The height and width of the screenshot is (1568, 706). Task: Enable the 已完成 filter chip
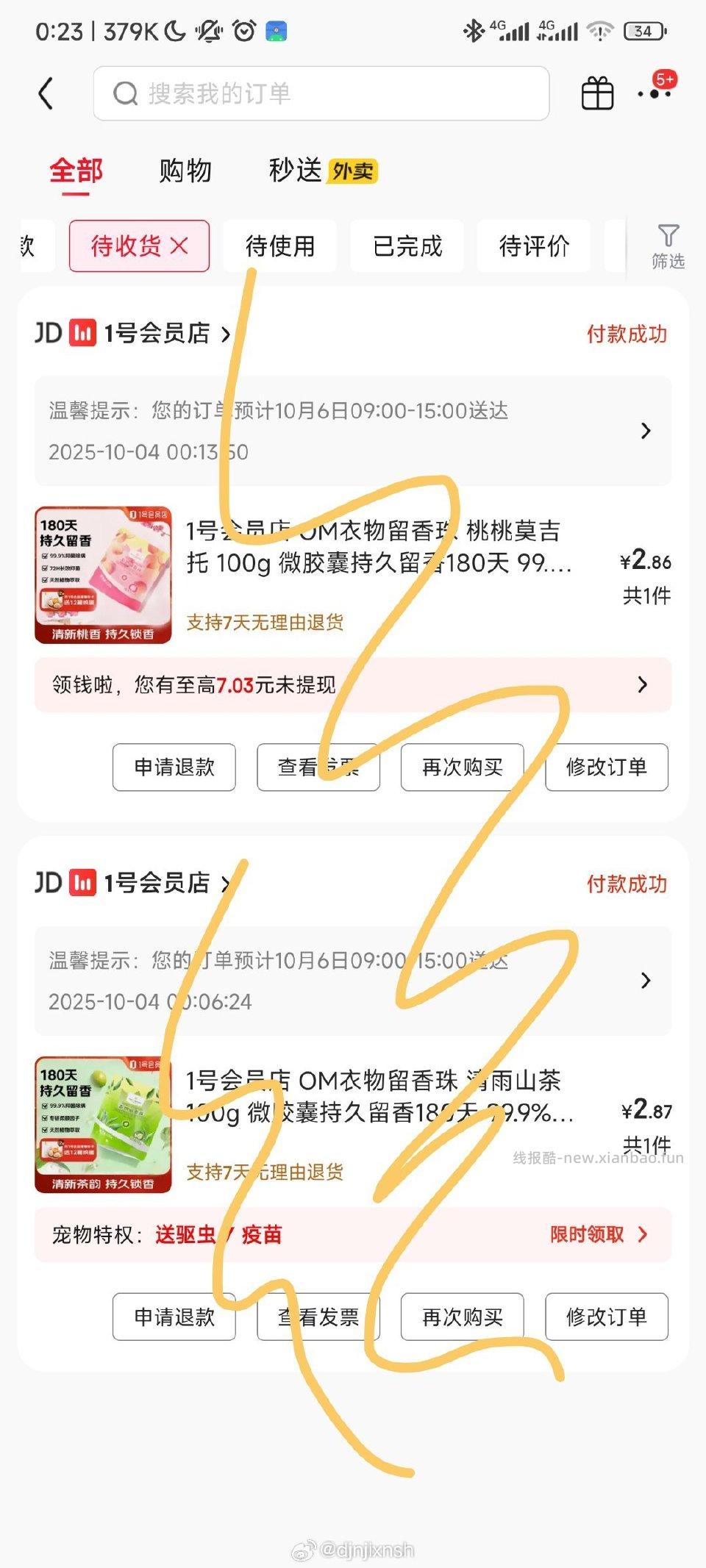pyautogui.click(x=407, y=246)
